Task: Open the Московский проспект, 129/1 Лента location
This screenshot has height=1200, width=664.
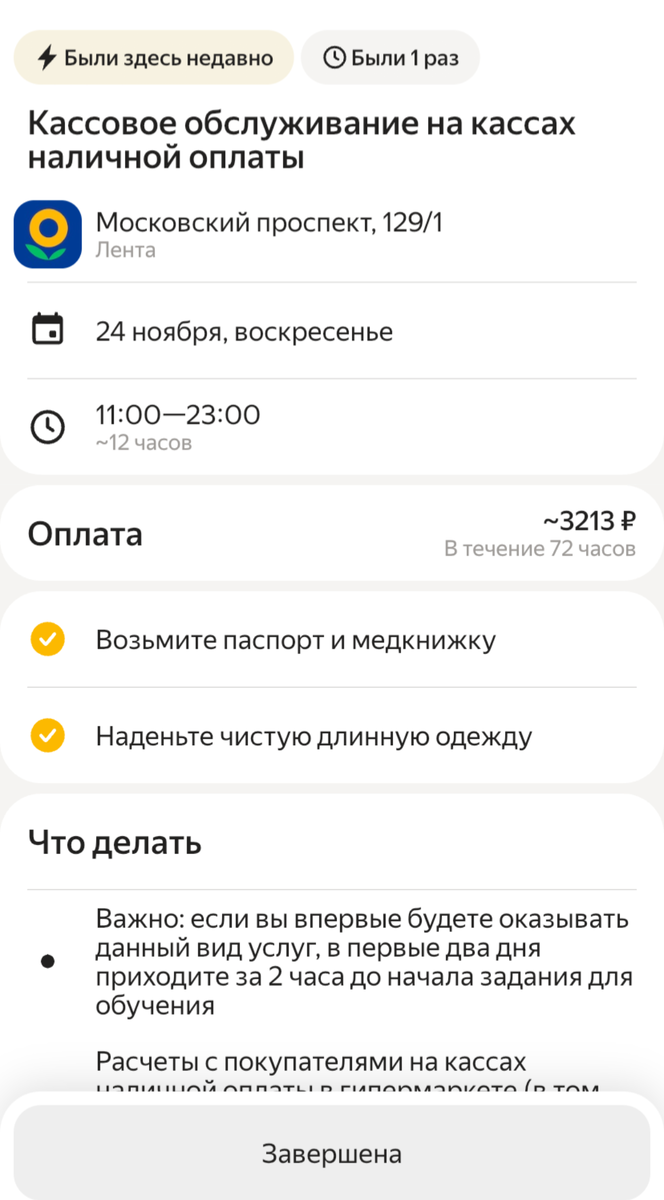Action: pyautogui.click(x=268, y=234)
